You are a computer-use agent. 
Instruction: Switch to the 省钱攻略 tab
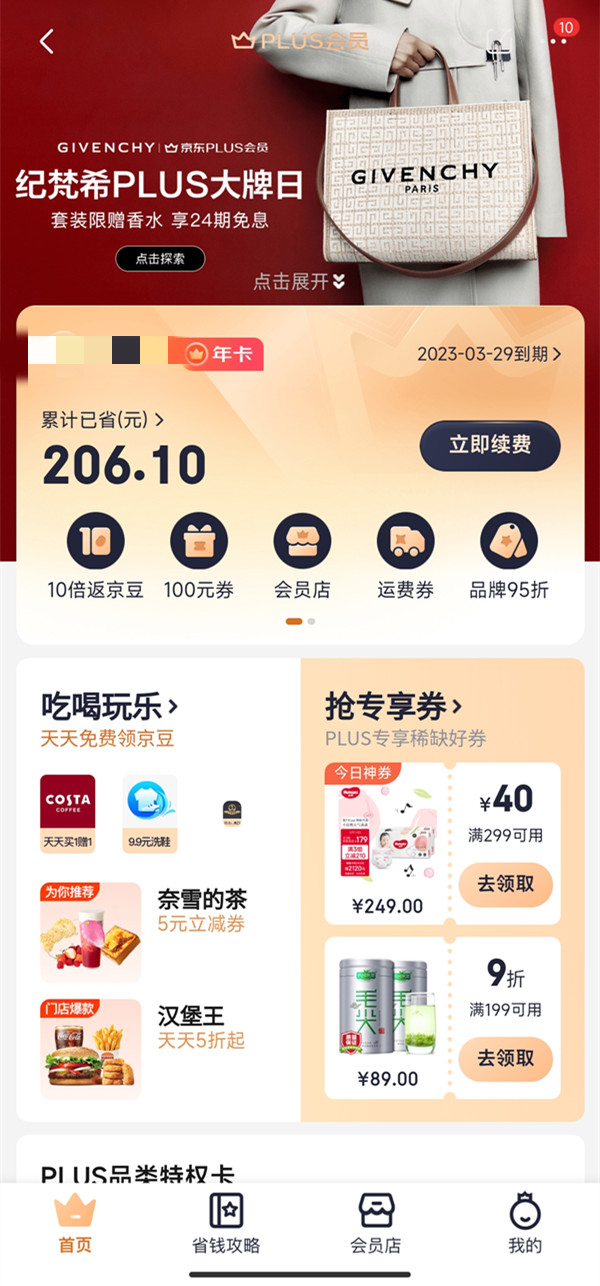226,1222
